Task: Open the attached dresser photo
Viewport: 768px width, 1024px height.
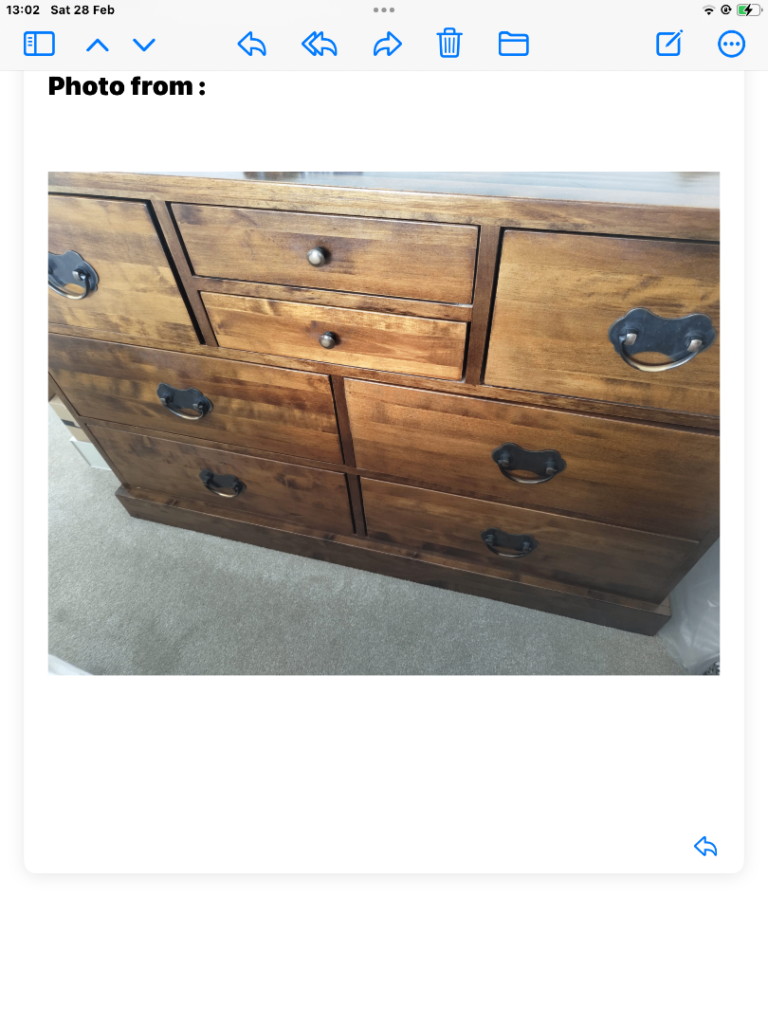Action: tap(384, 423)
